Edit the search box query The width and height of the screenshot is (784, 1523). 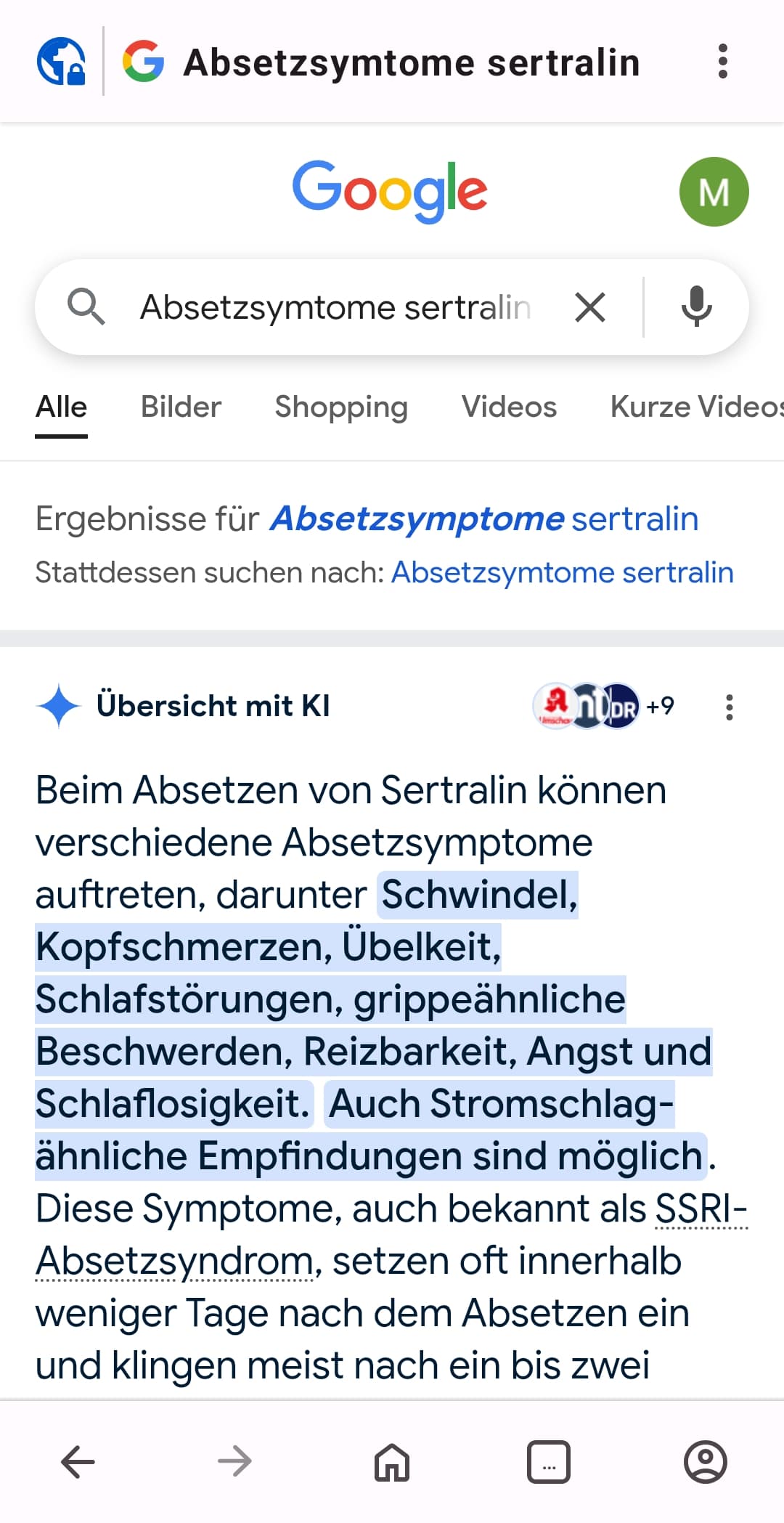[x=334, y=307]
